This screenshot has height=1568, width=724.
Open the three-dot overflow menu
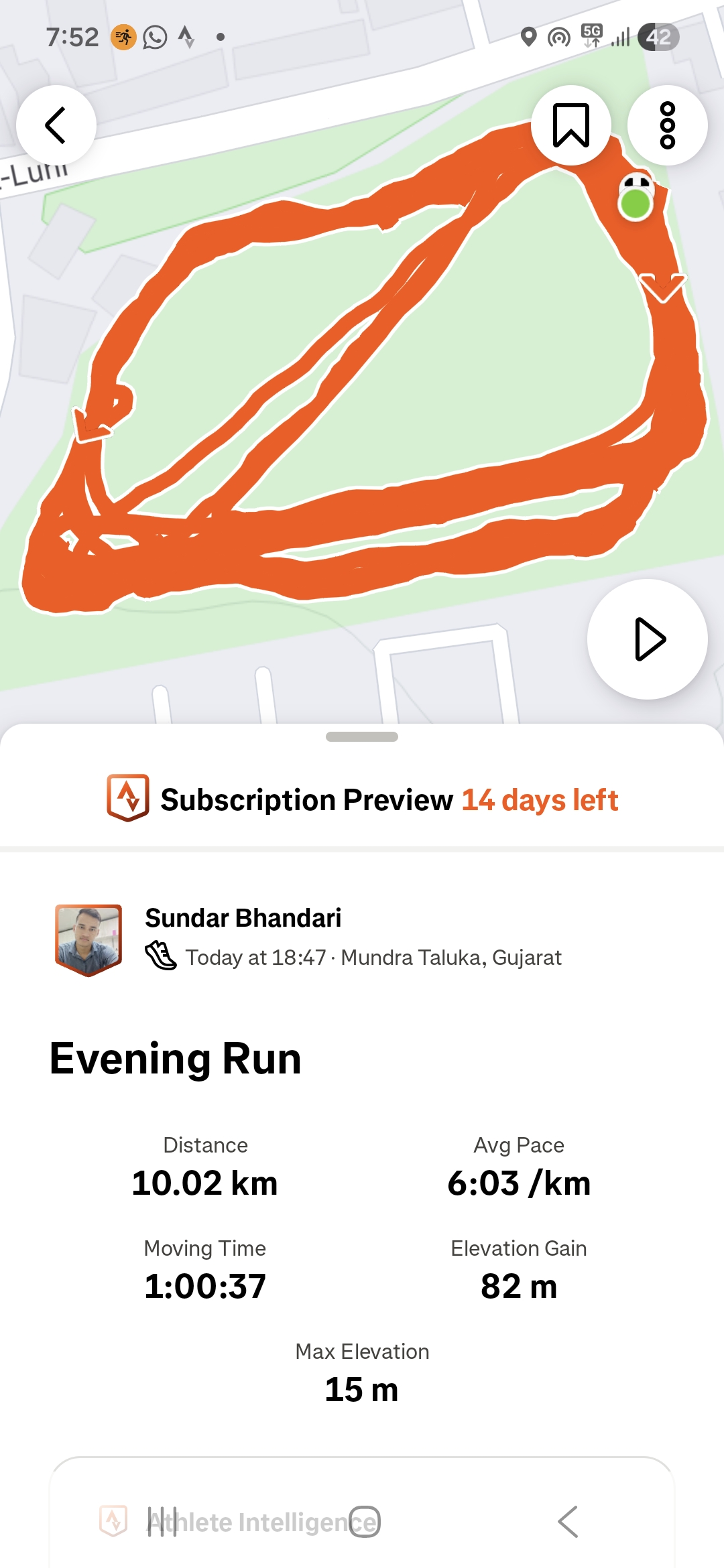point(667,125)
